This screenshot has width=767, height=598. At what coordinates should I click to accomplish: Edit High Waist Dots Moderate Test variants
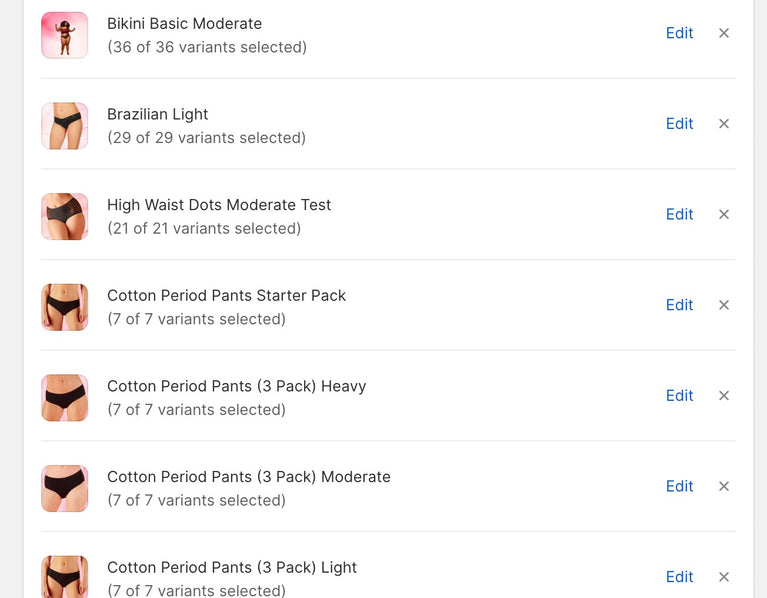click(679, 214)
